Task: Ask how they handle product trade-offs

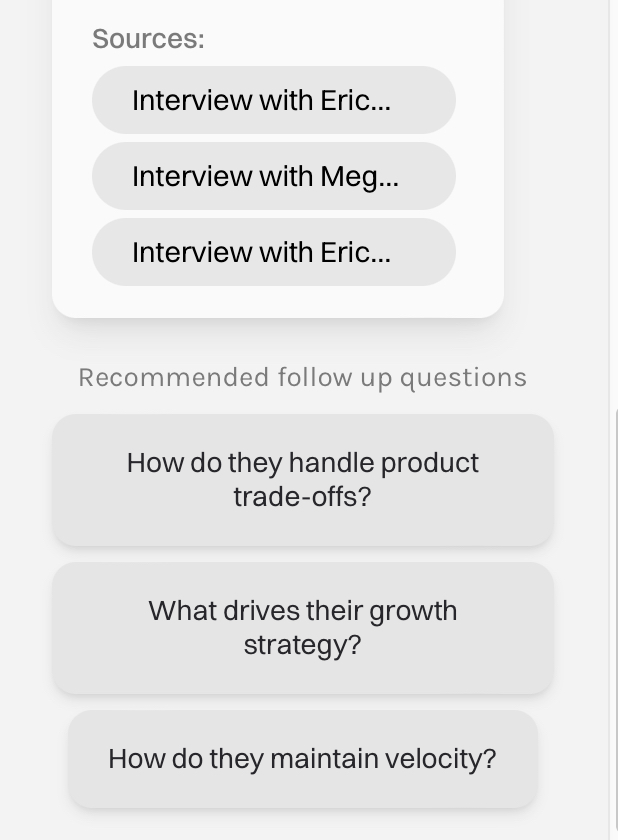Action: [x=302, y=480]
